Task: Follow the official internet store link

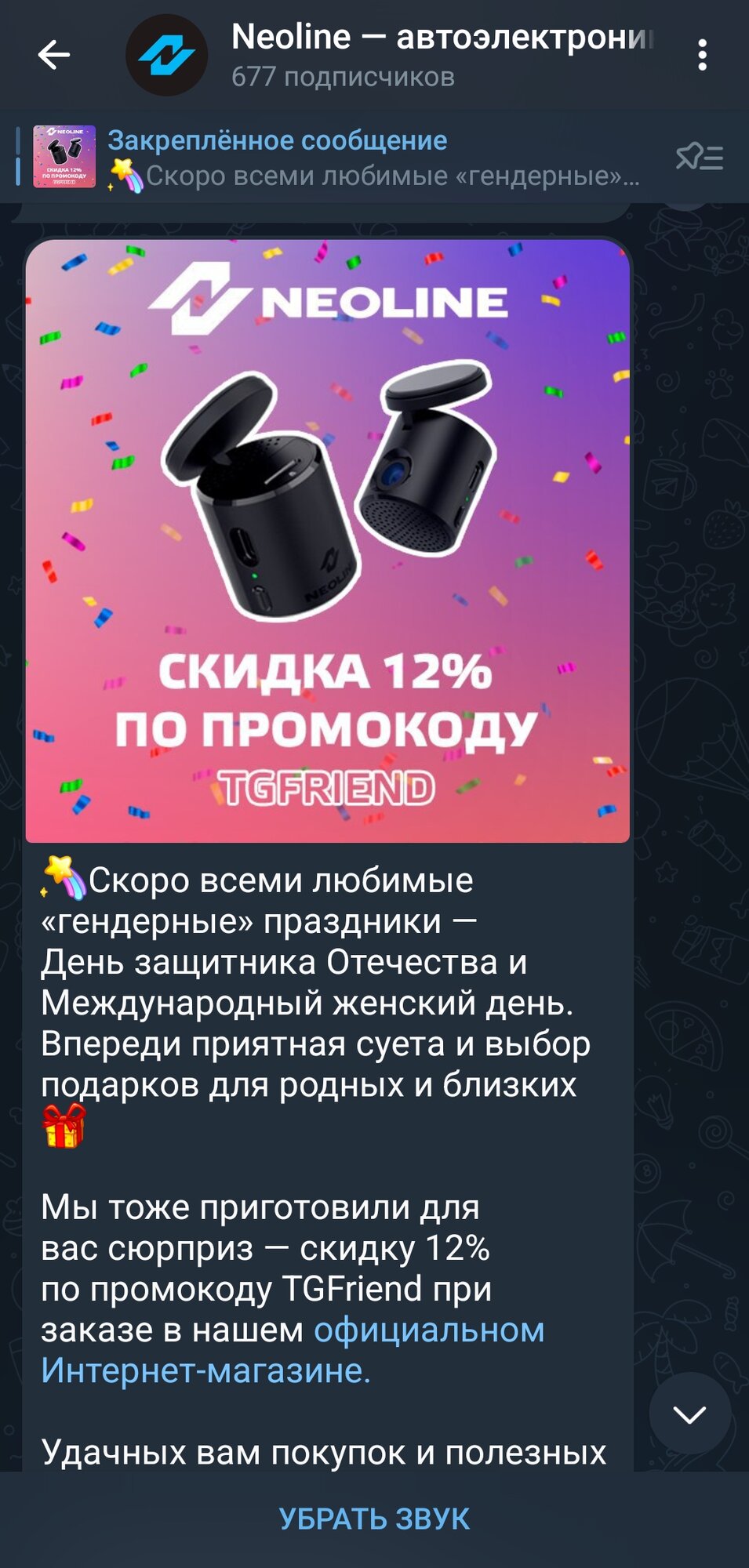Action: pyautogui.click(x=293, y=1350)
